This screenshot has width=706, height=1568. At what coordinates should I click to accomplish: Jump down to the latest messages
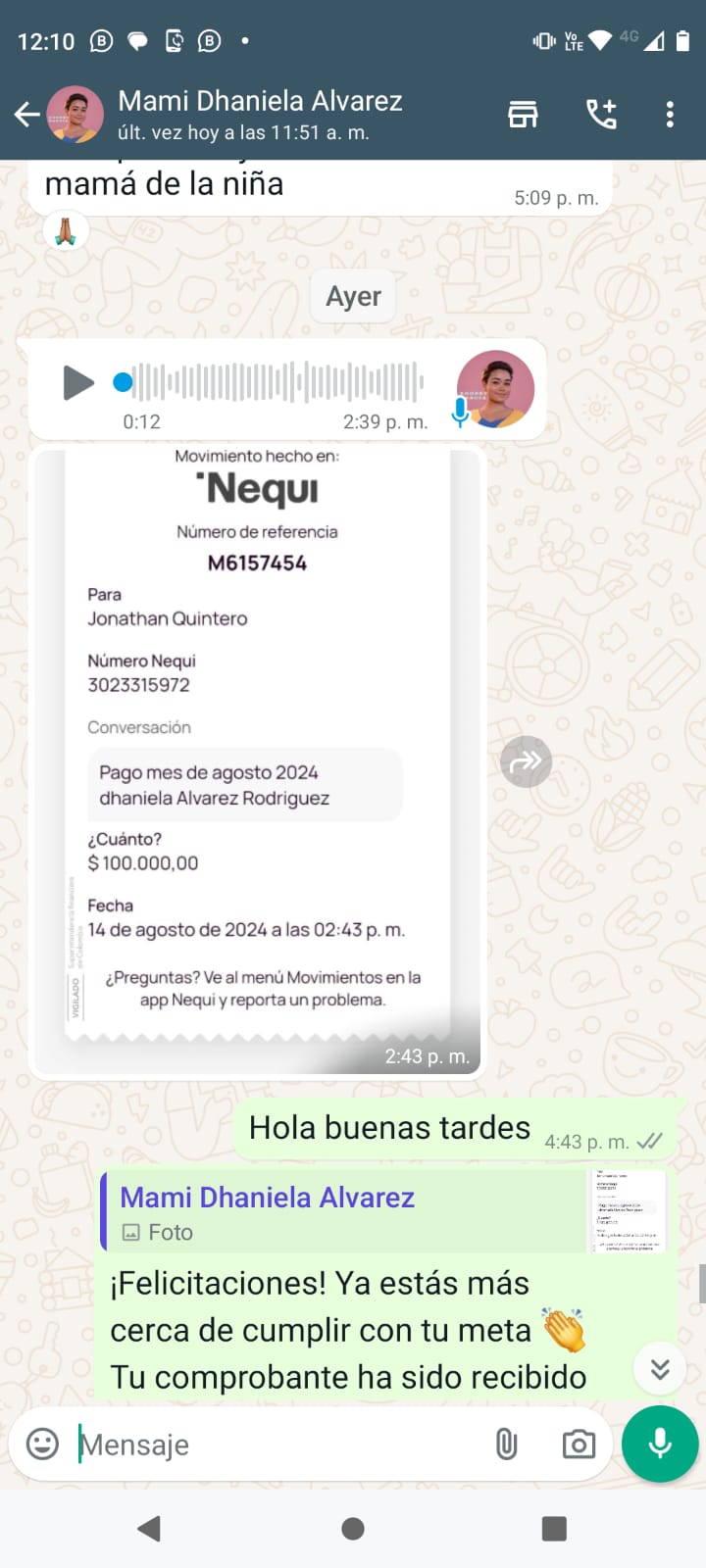(x=660, y=1368)
